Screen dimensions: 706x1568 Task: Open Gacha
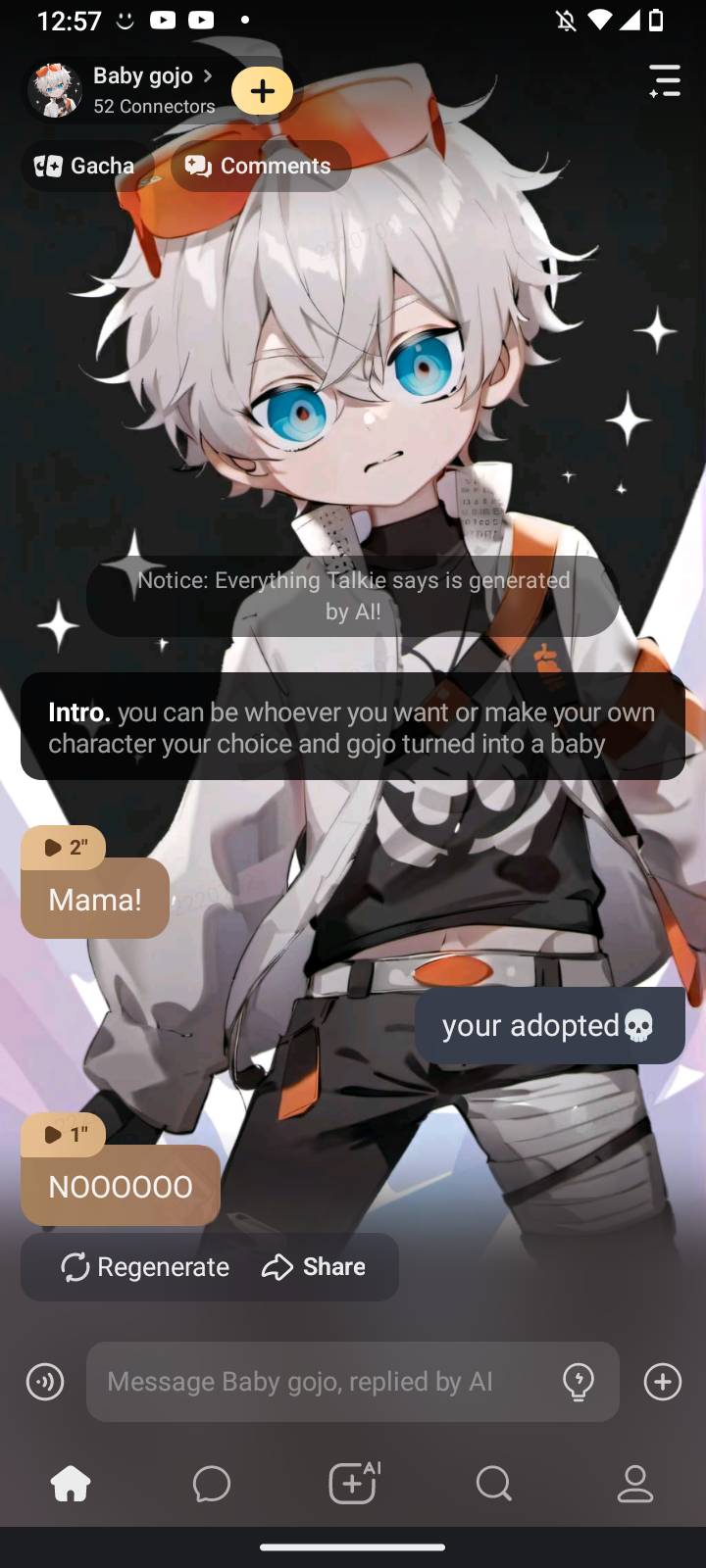pos(85,166)
